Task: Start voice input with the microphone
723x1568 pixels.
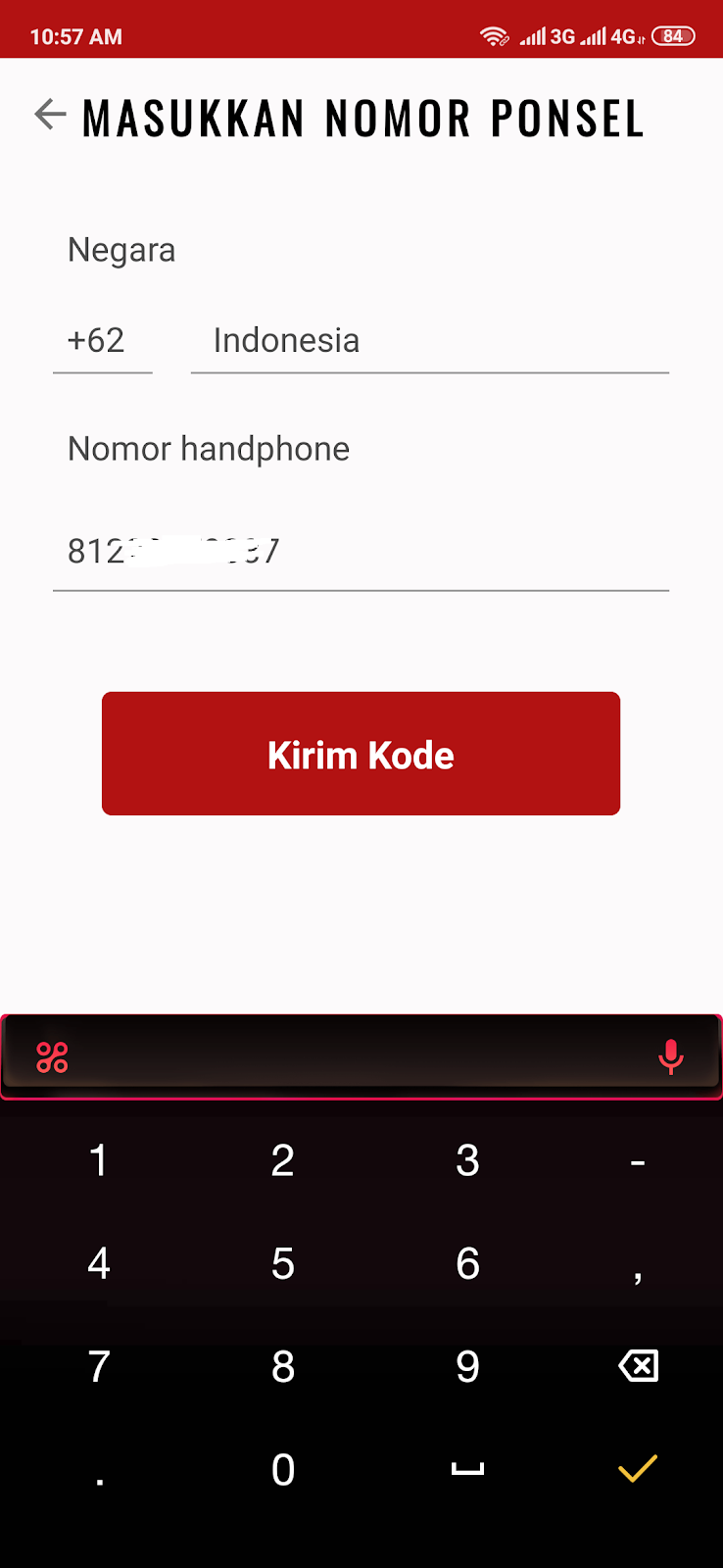Action: point(670,1057)
